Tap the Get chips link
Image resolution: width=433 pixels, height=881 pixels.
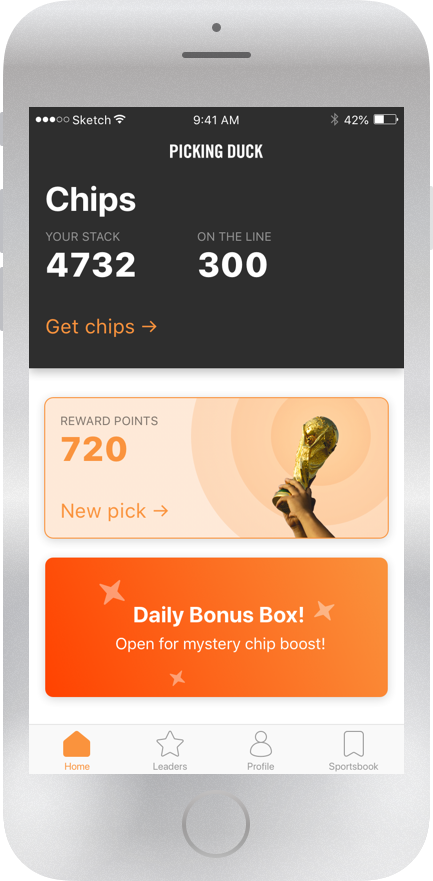tap(101, 326)
